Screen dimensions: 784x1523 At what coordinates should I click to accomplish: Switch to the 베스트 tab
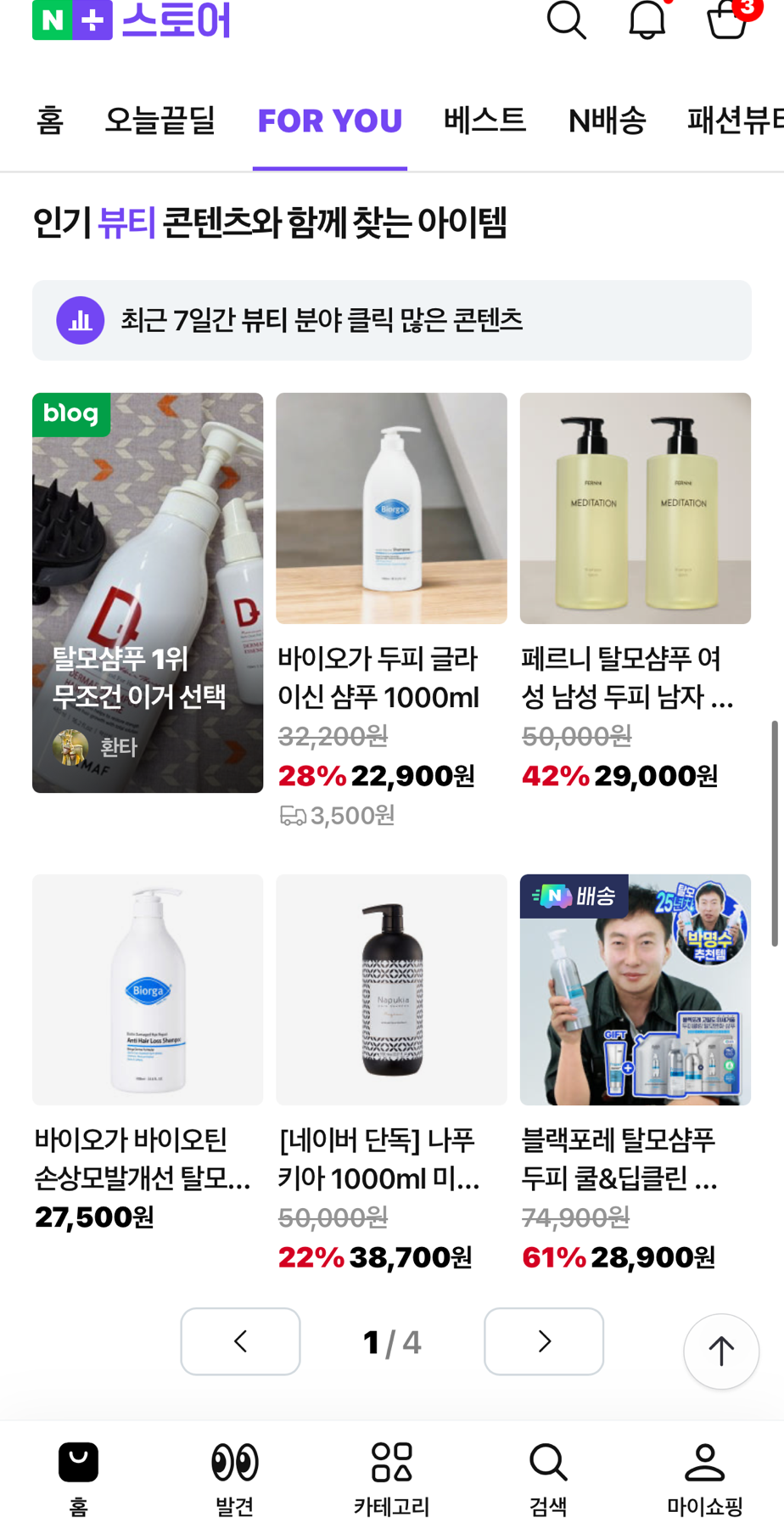pos(484,121)
